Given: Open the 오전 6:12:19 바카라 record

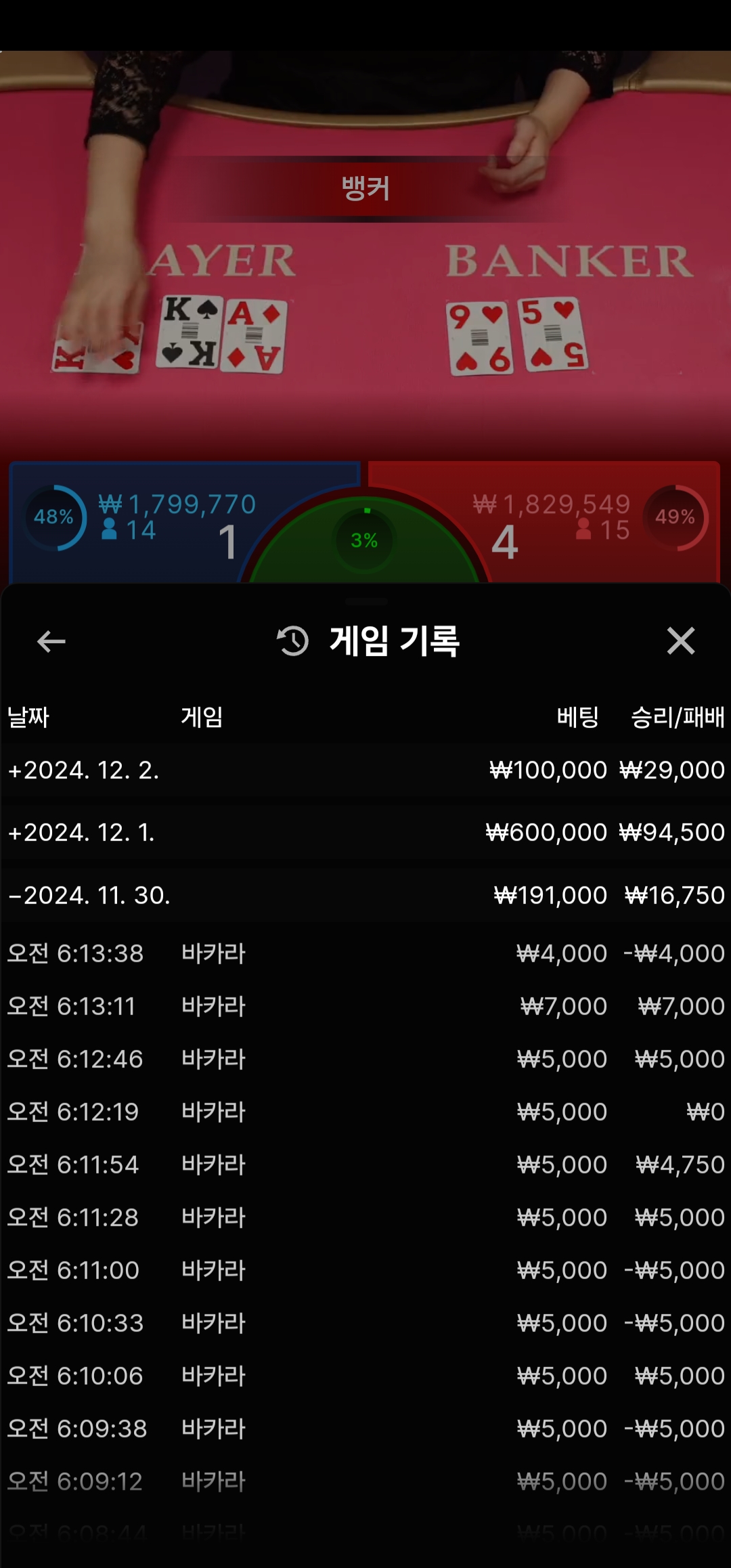Looking at the screenshot, I should [x=365, y=1112].
